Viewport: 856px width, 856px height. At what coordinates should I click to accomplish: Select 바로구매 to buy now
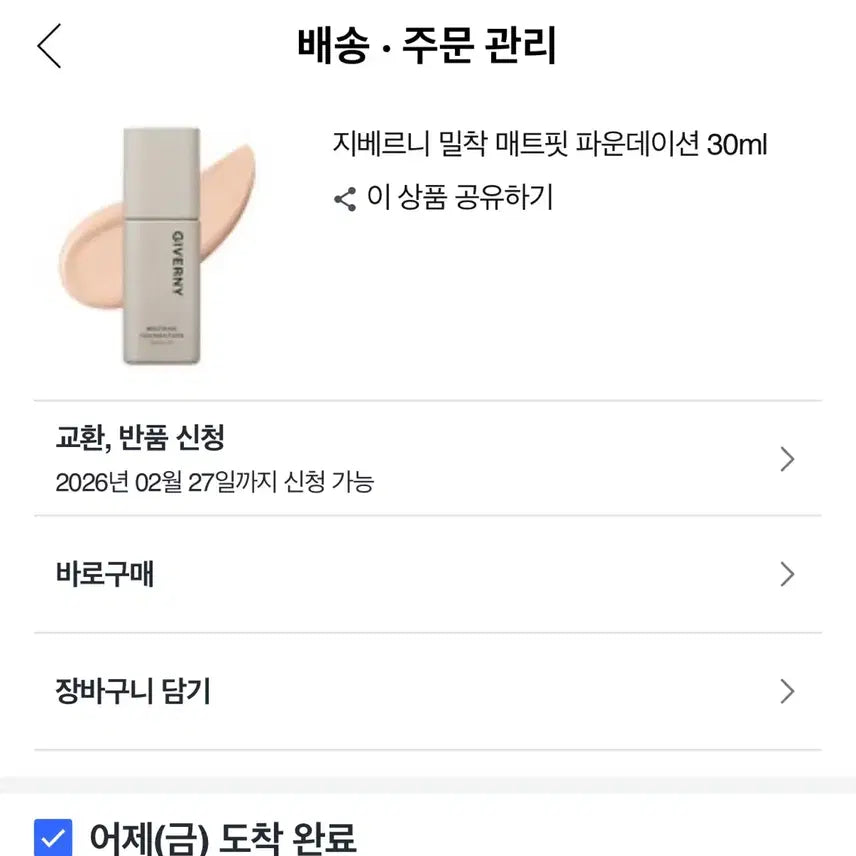[x=427, y=575]
